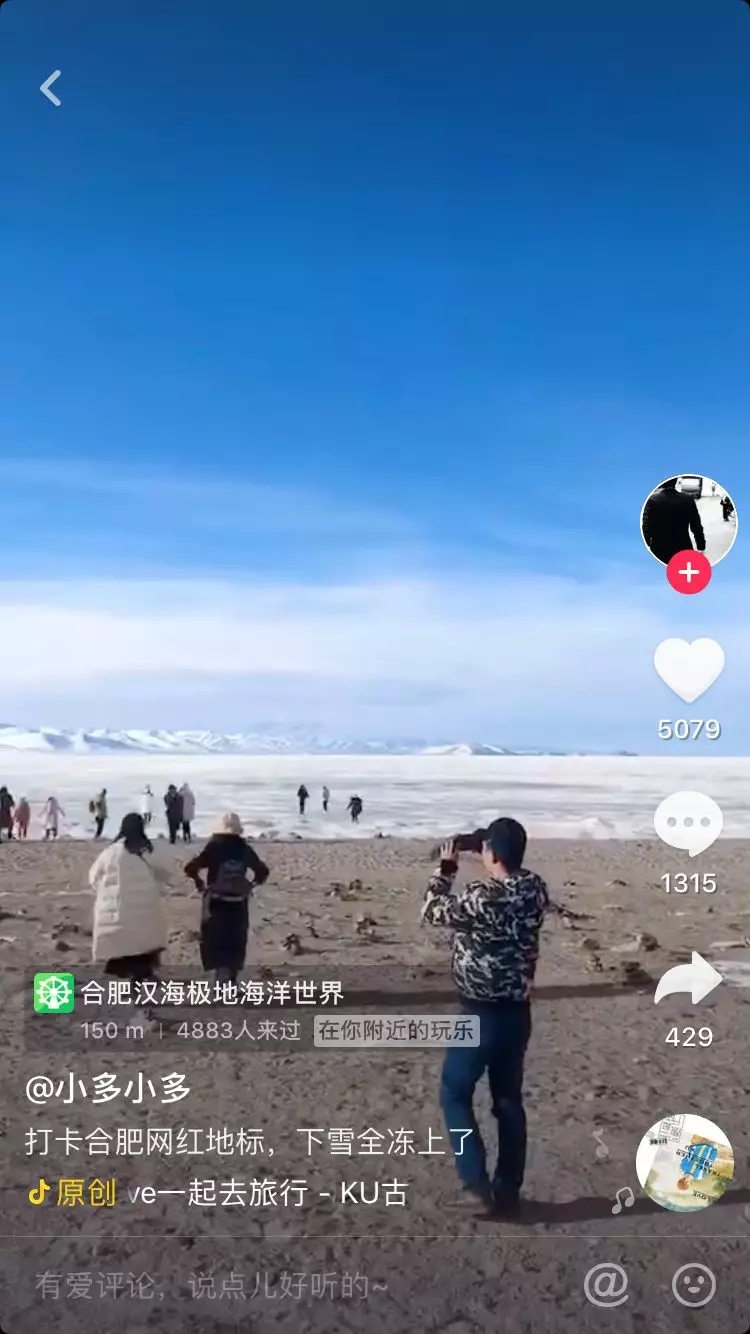Viewport: 750px width, 1334px height.
Task: Open the emoji smiley picker
Action: [694, 1285]
